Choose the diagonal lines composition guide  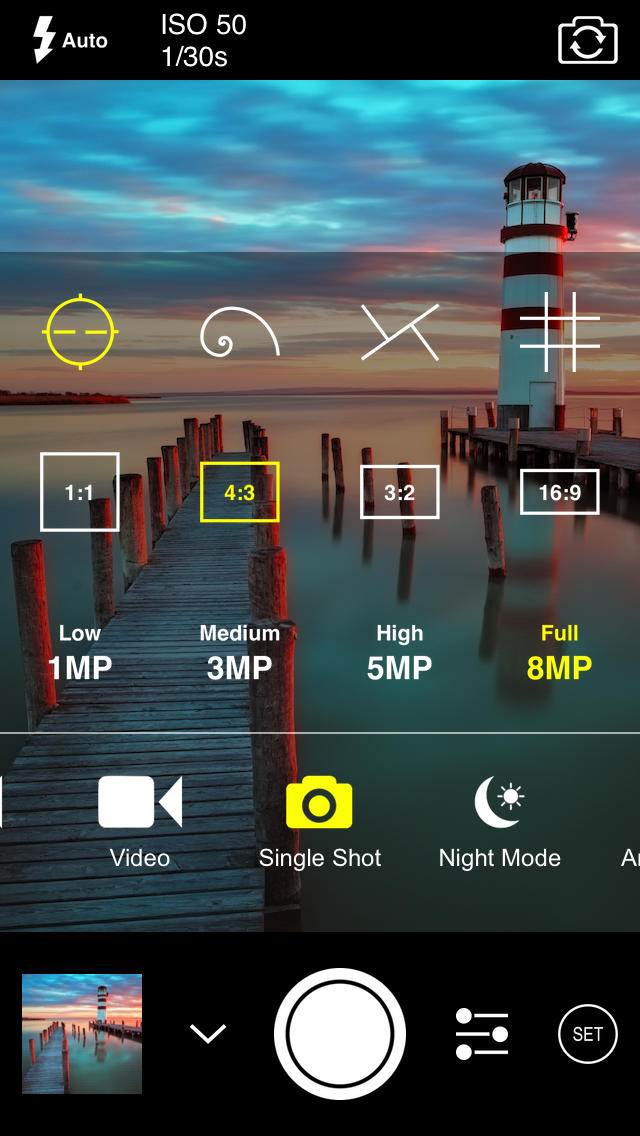click(x=399, y=332)
